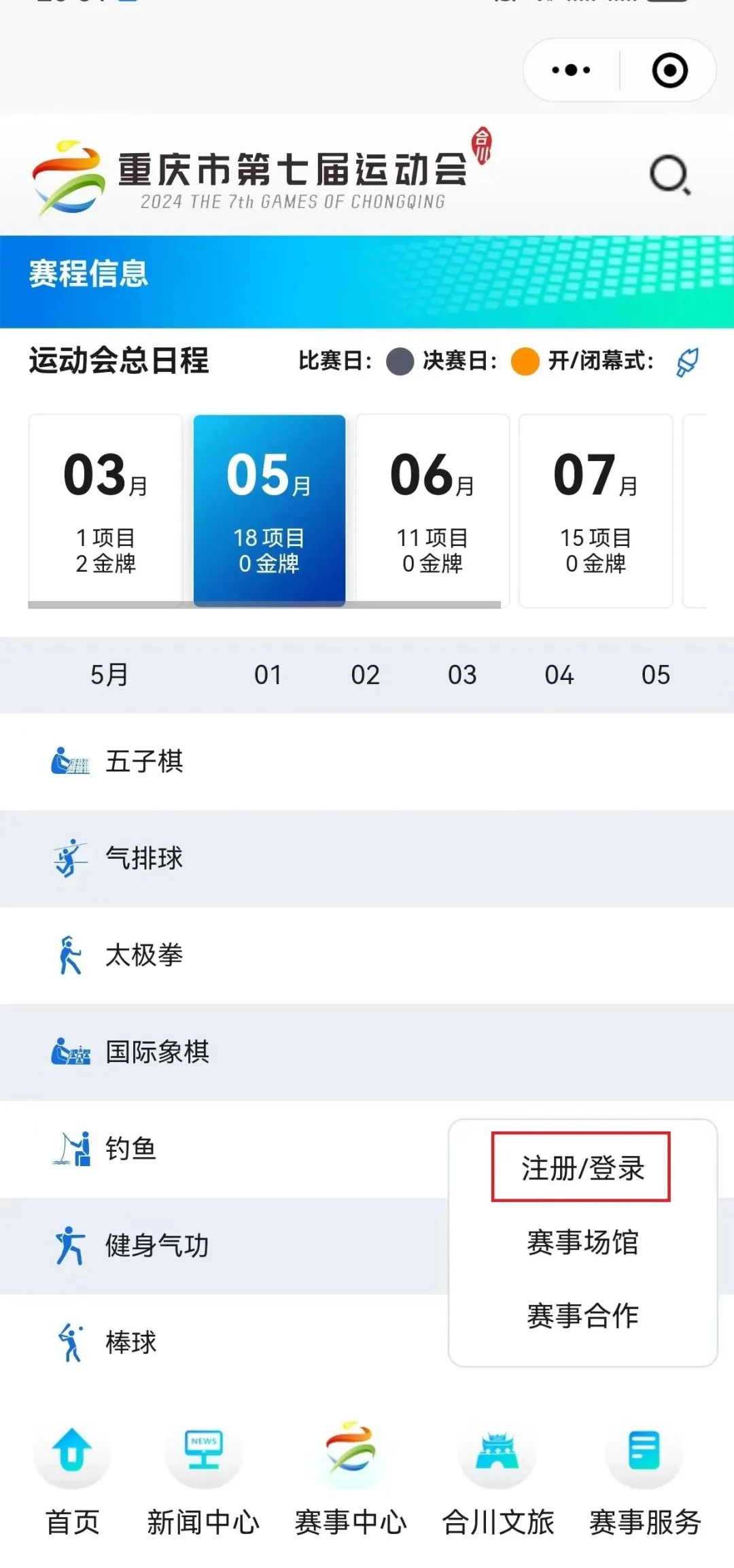Open the WeChat three-dot options menu

point(570,69)
